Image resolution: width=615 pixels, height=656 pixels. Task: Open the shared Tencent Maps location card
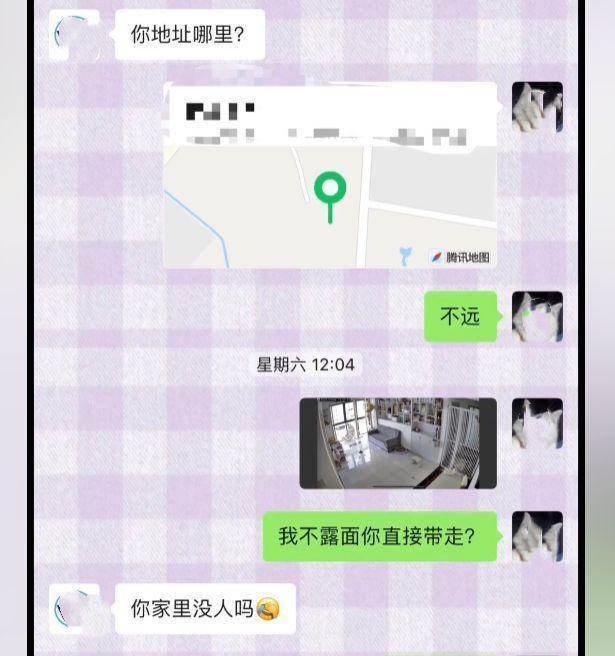tap(330, 176)
